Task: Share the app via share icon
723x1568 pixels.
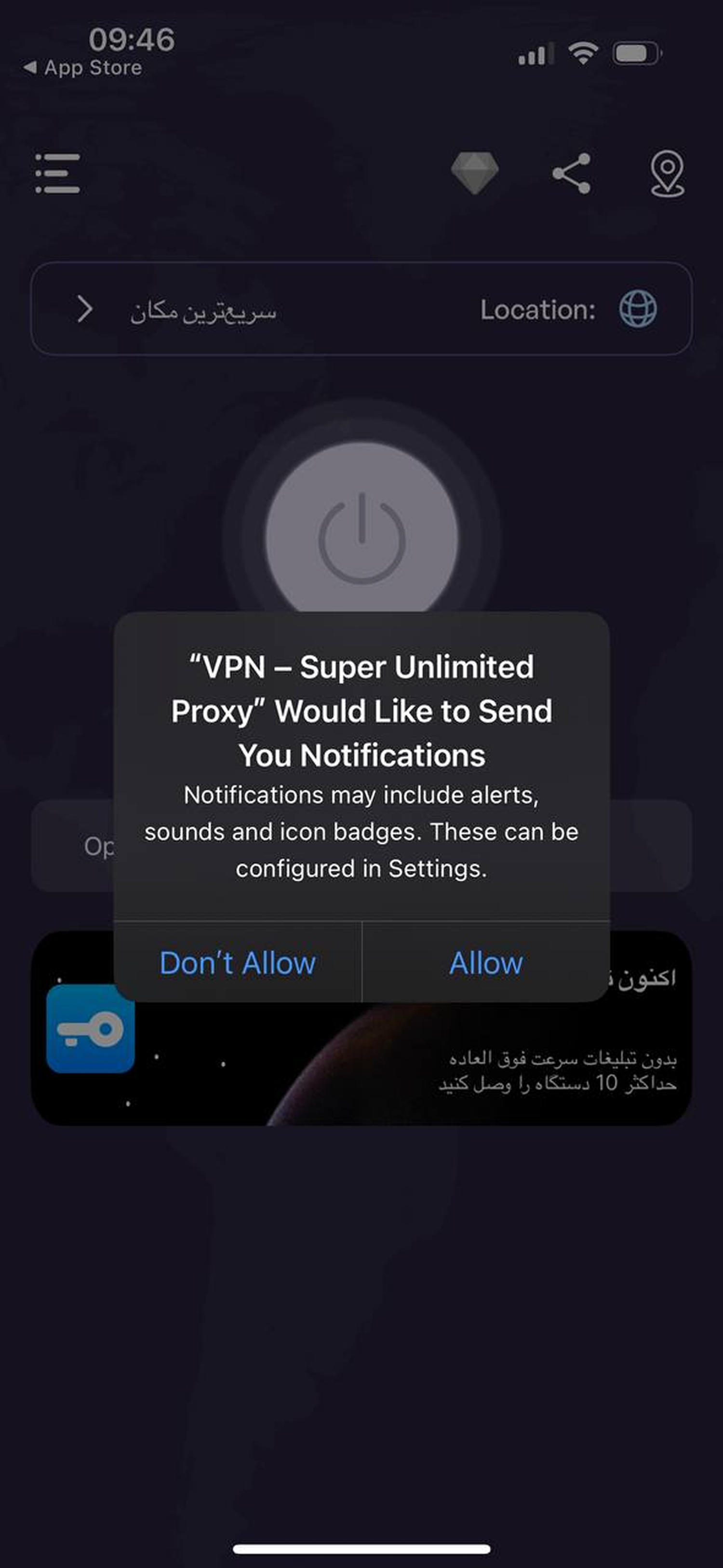Action: point(571,174)
